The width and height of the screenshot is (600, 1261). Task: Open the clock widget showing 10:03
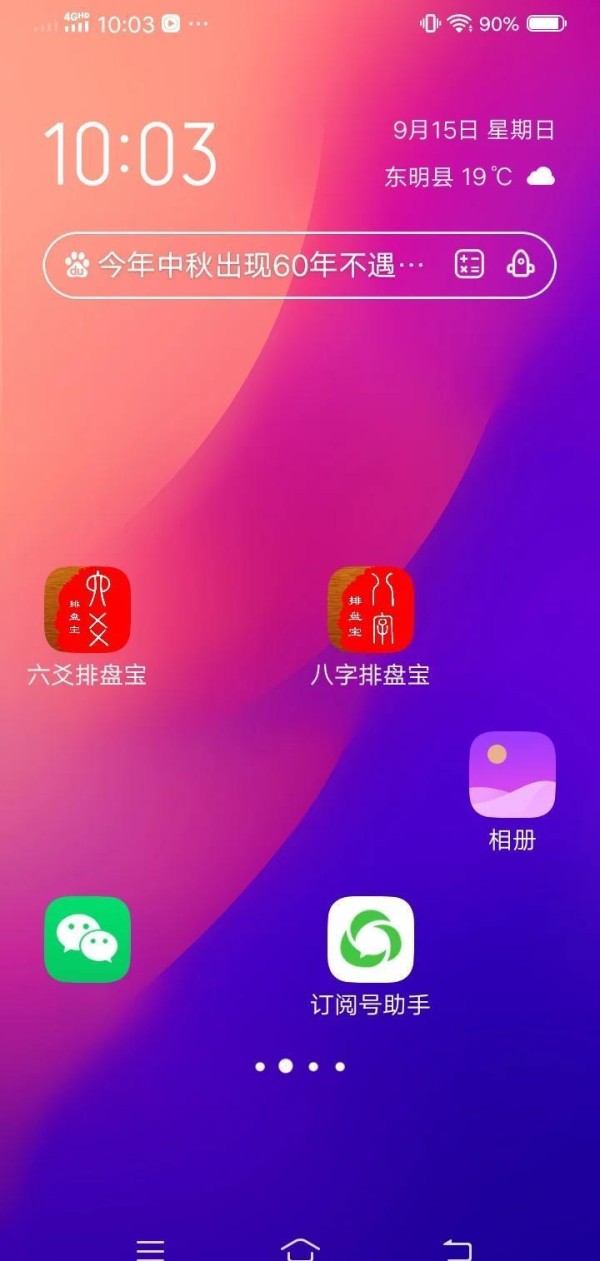[x=131, y=154]
